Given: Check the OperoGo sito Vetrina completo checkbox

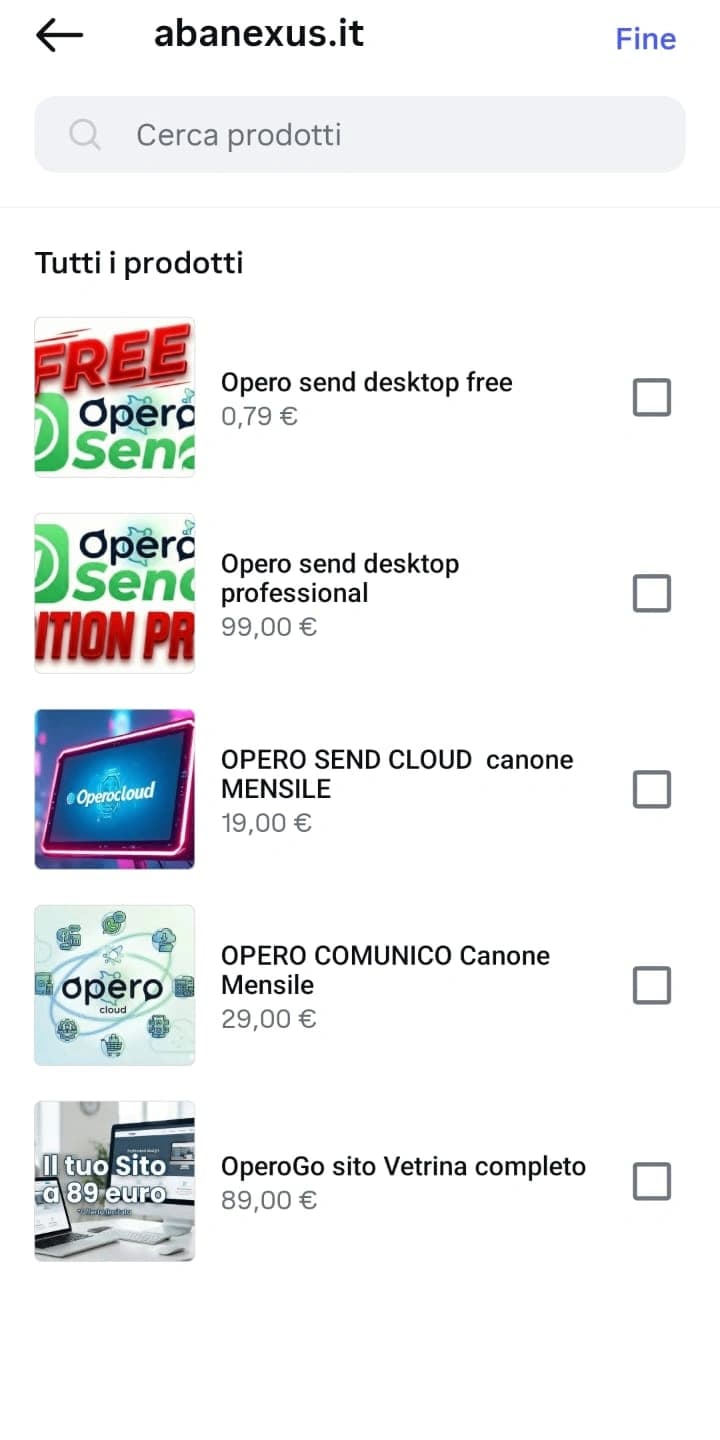Looking at the screenshot, I should click(651, 1181).
